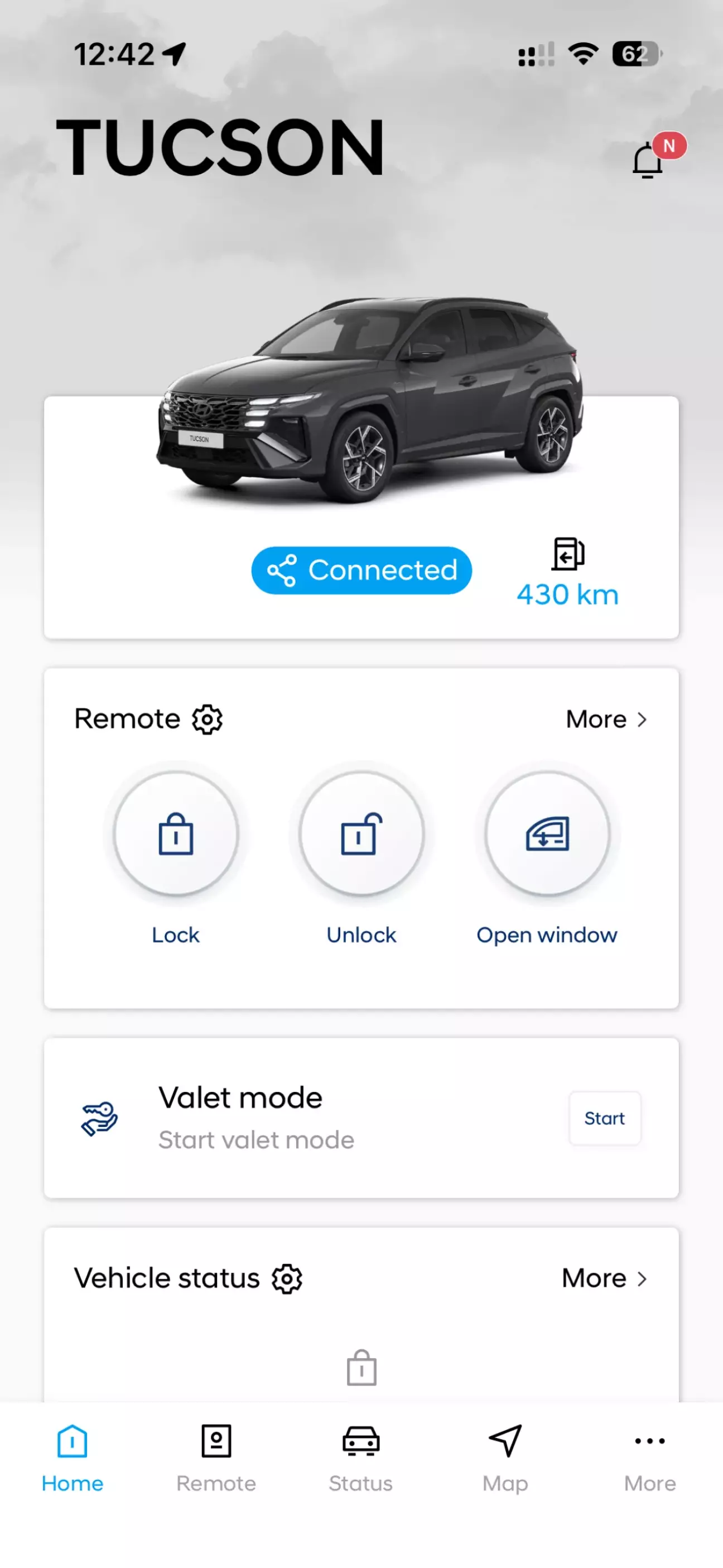
Task: Unlock the vehicle doors
Action: click(361, 834)
